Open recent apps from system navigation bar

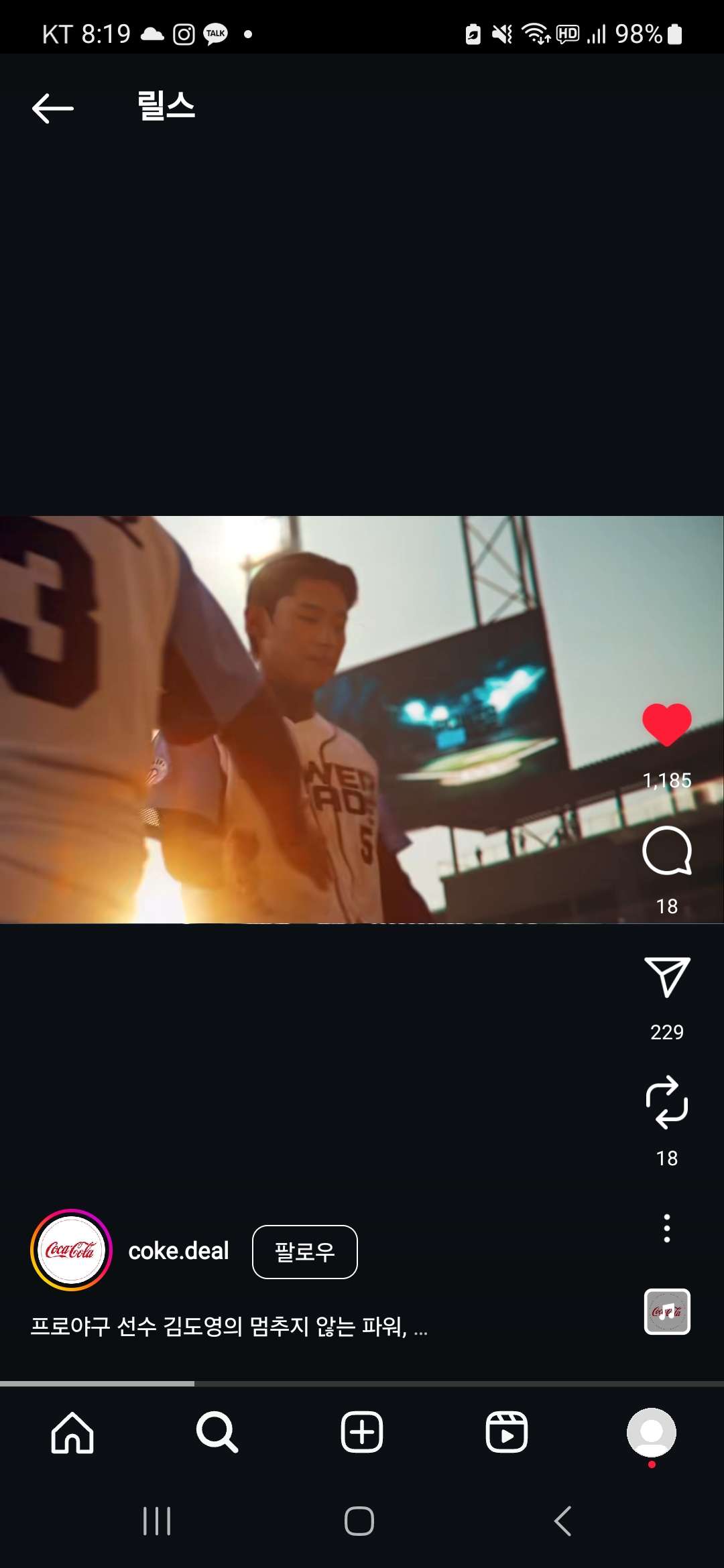[x=157, y=1521]
